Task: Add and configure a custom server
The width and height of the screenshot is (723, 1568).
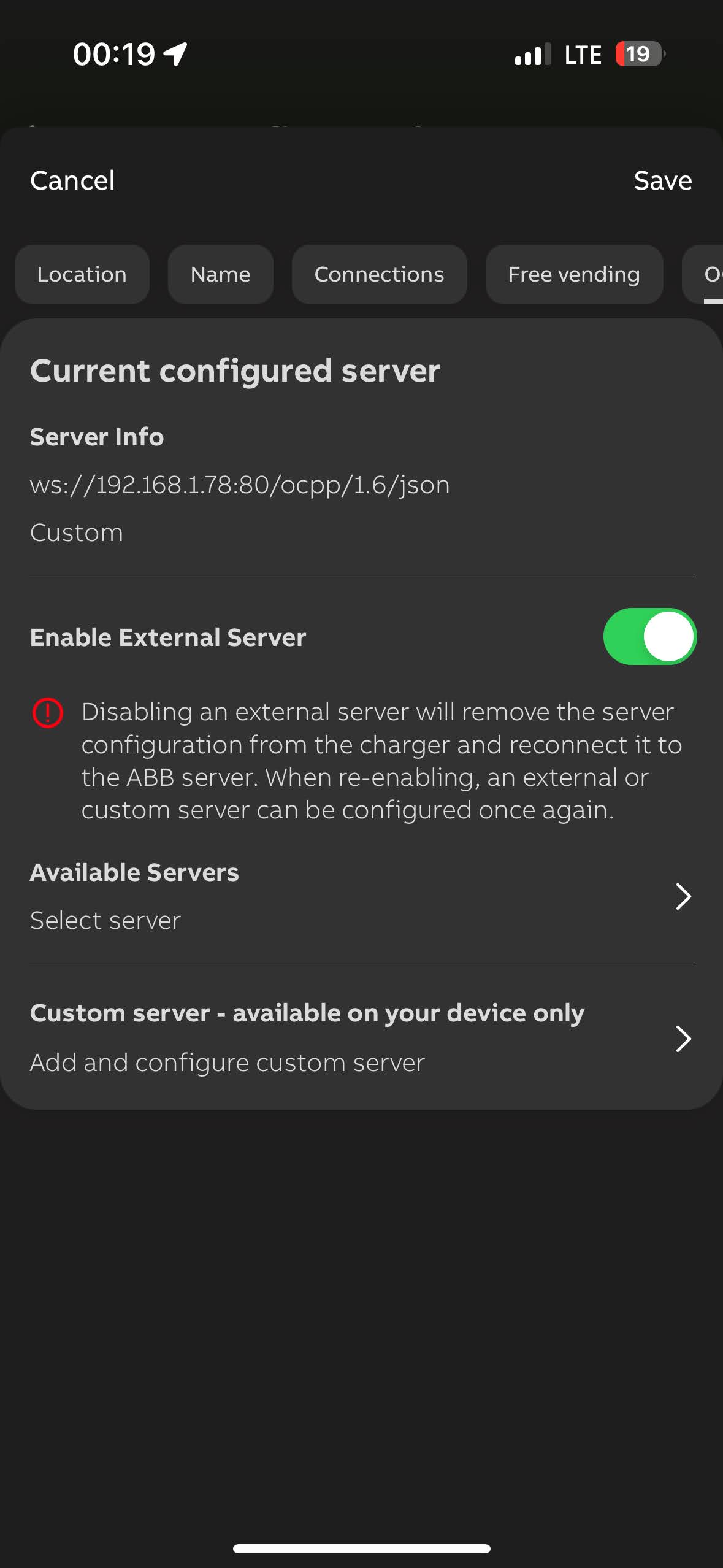Action: coord(361,1037)
